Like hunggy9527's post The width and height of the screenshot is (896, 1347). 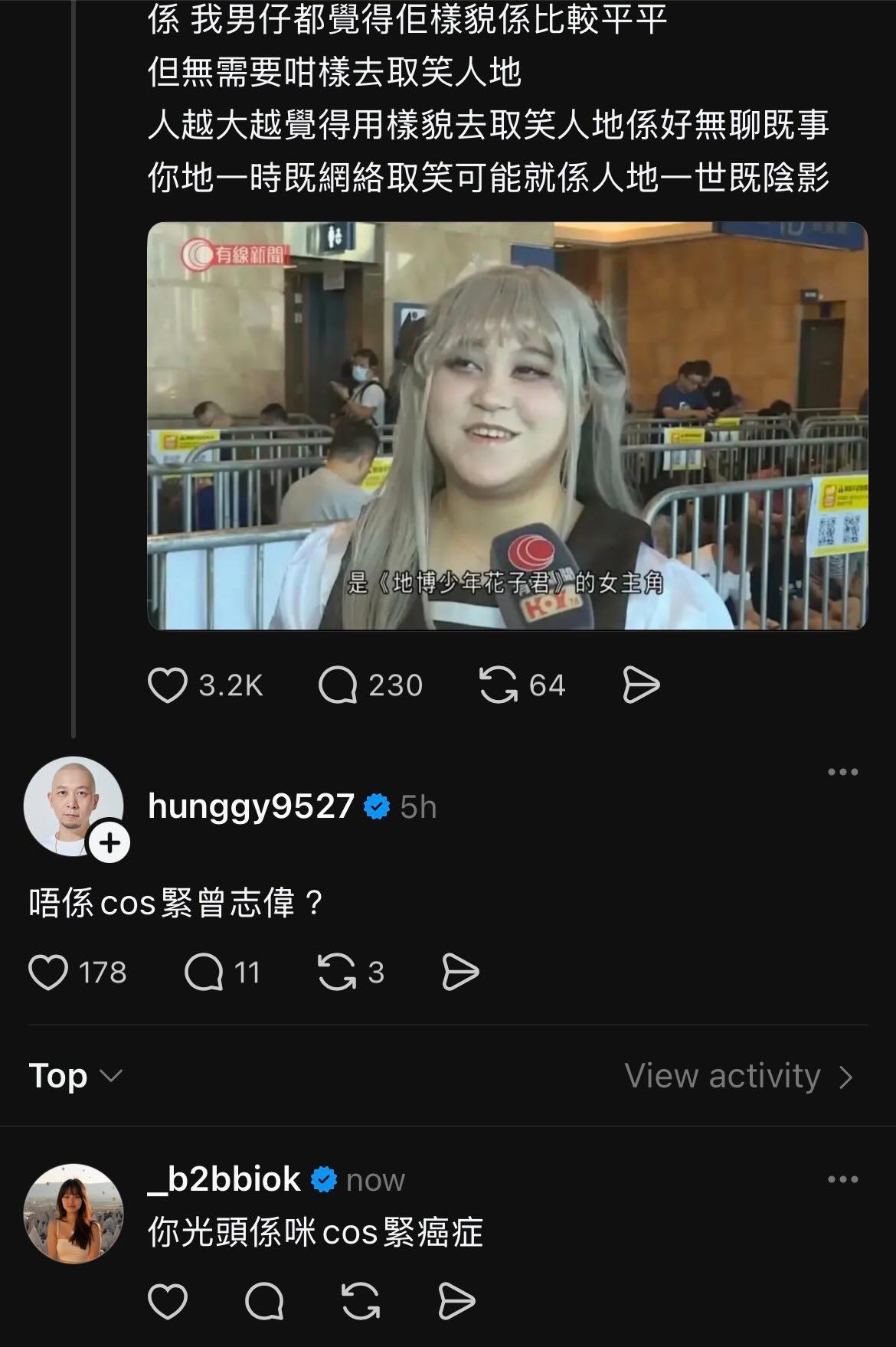pyautogui.click(x=48, y=973)
